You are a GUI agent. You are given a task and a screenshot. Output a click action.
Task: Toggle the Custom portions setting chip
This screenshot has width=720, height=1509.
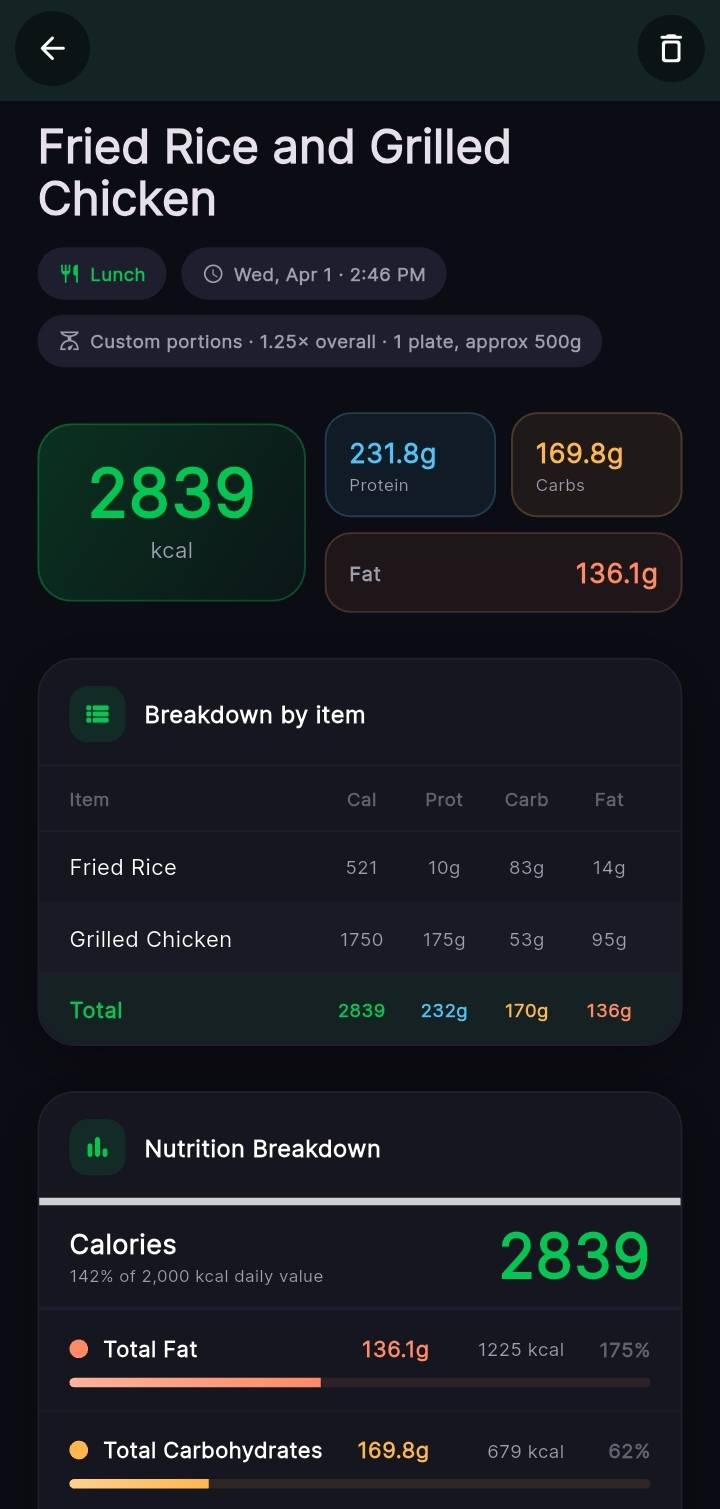[x=320, y=341]
